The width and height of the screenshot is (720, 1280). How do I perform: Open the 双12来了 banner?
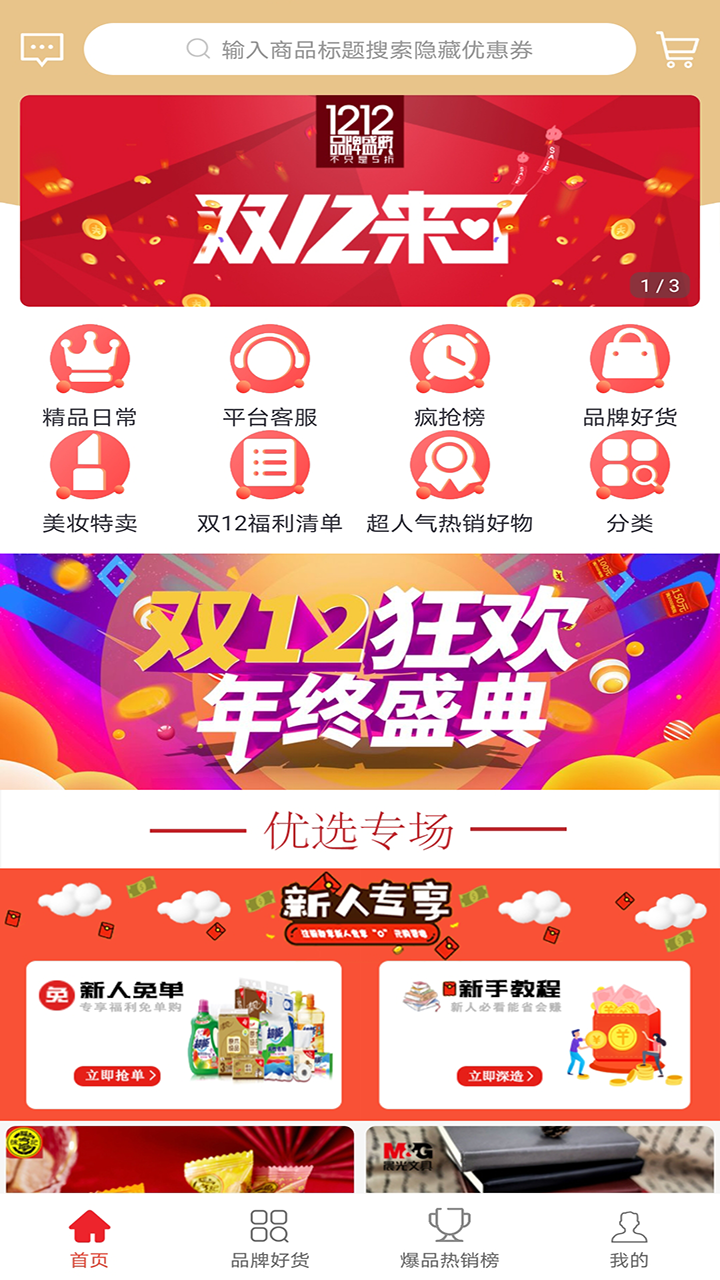click(x=360, y=201)
